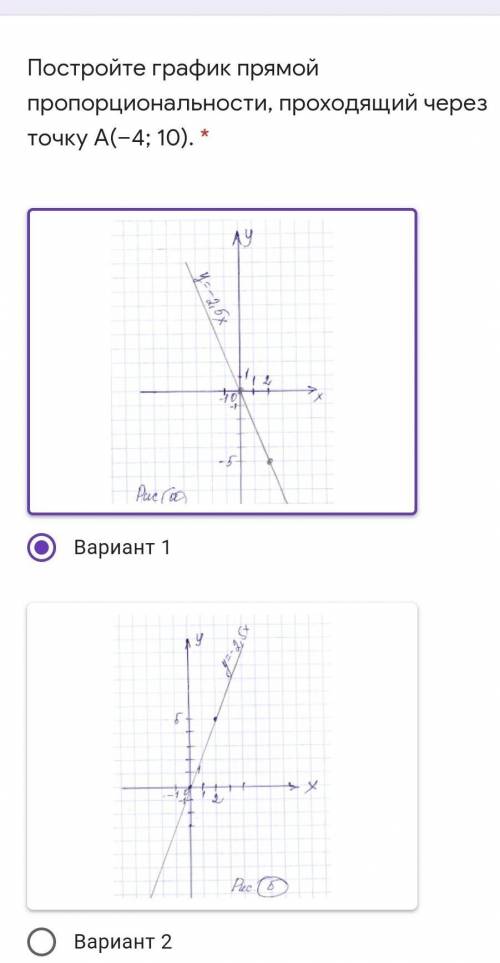Tap the Рис. б graph image option
The width and height of the screenshot is (500, 963).
click(222, 757)
